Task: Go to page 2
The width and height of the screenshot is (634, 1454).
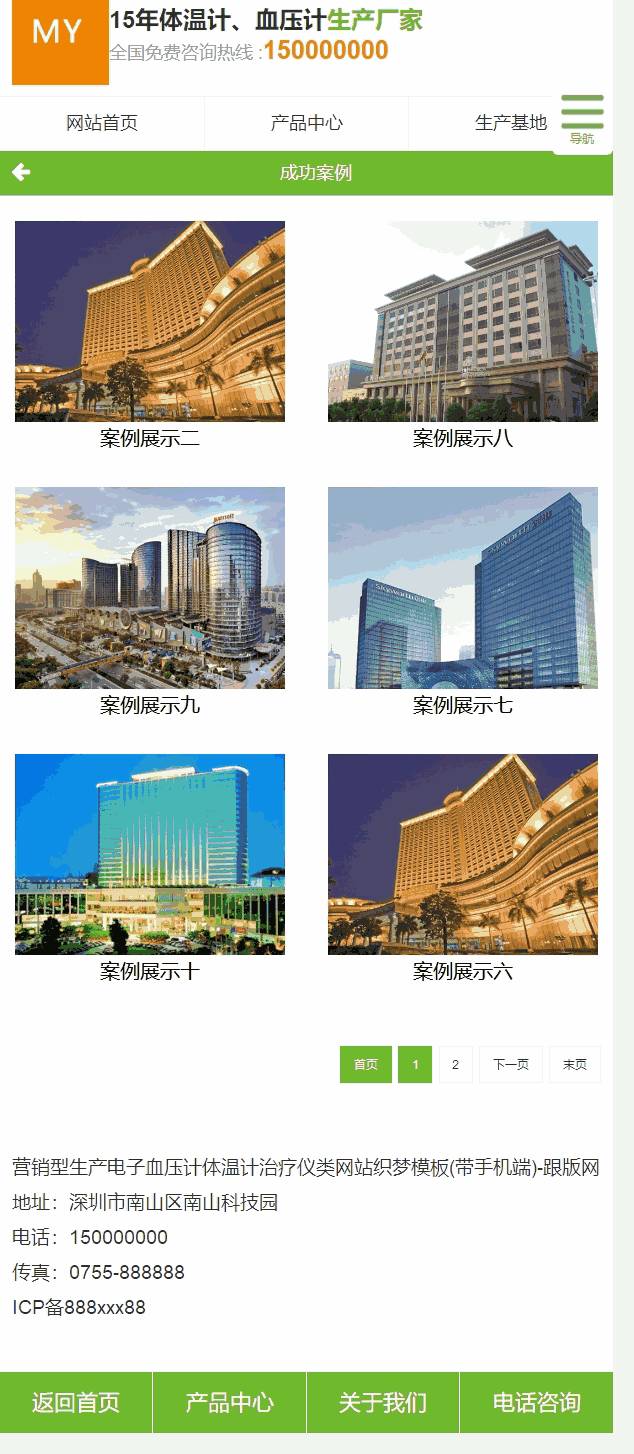Action: [x=455, y=1064]
